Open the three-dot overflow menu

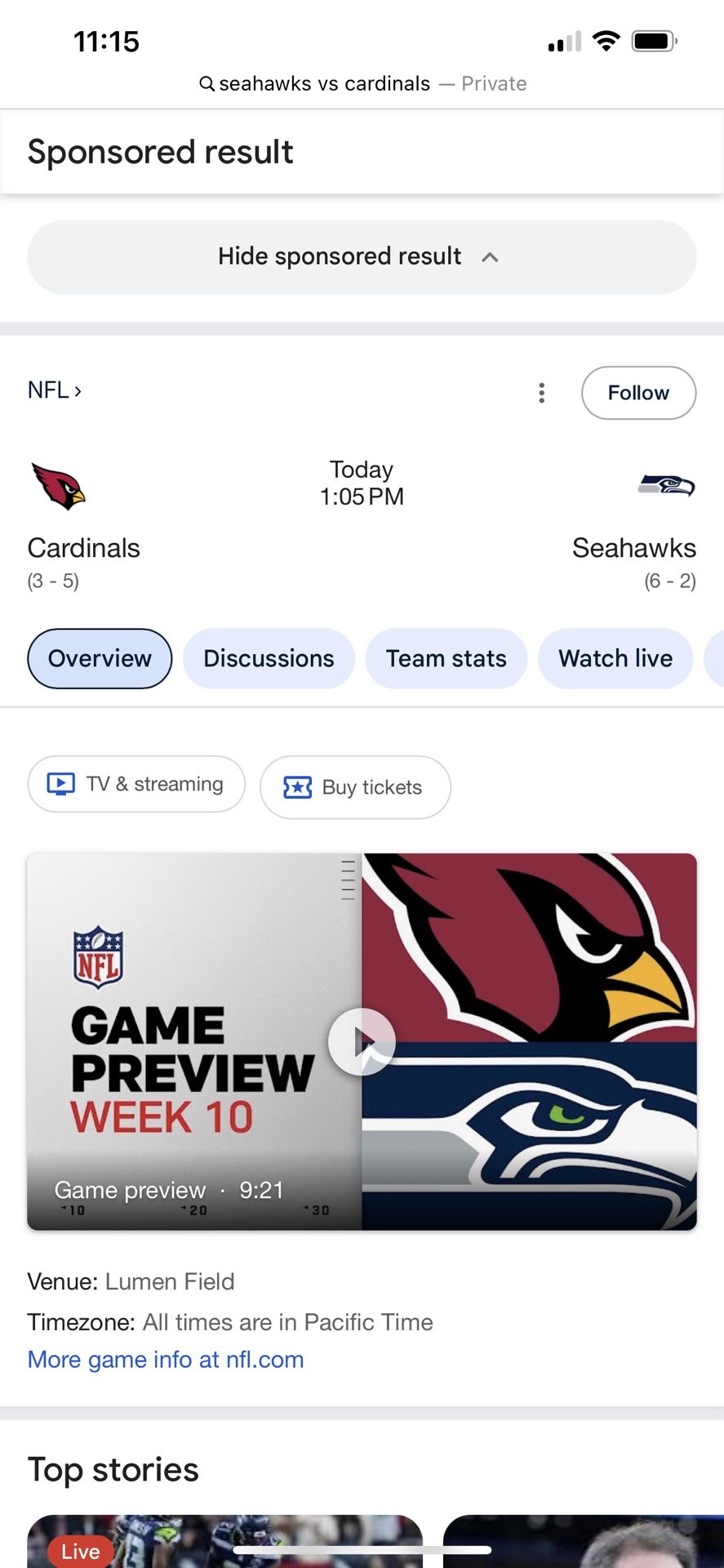(x=541, y=393)
